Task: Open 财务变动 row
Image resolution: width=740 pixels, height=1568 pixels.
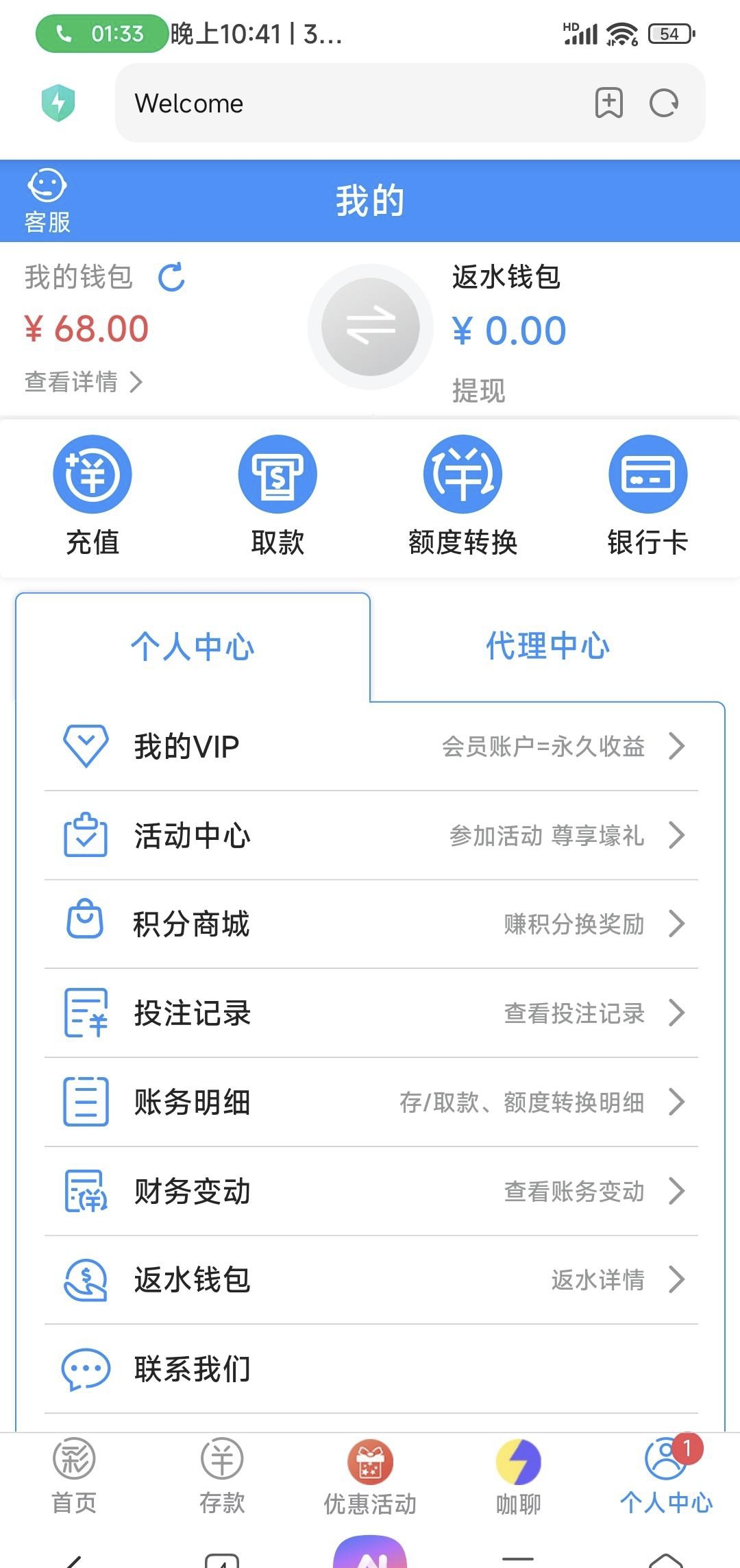Action: [x=371, y=1191]
